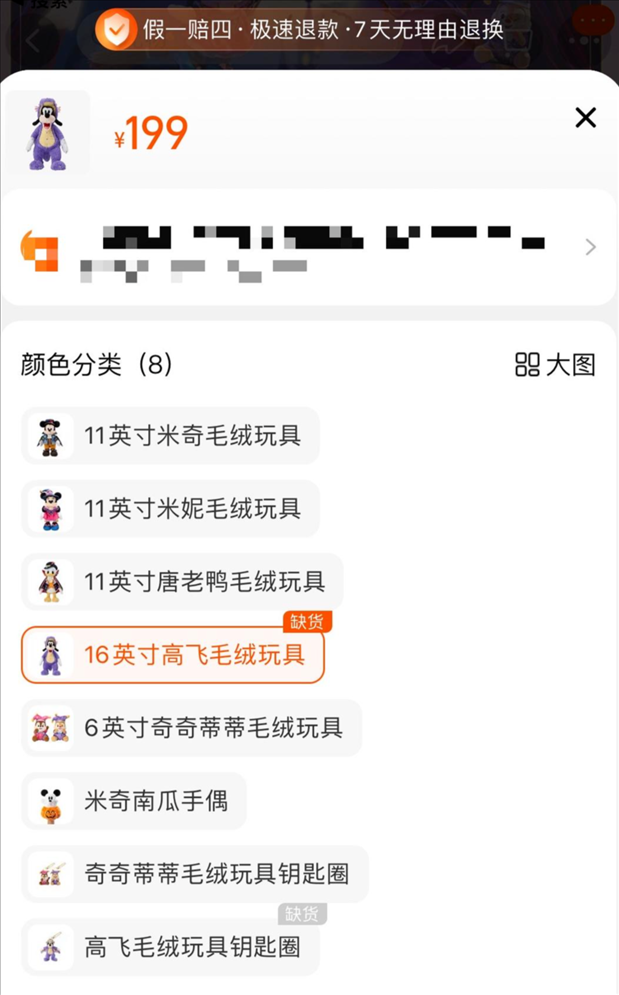Pick 奇奇蒂蒂毛绒玩具钥匙圈 option
The height and width of the screenshot is (995, 619).
pos(195,874)
